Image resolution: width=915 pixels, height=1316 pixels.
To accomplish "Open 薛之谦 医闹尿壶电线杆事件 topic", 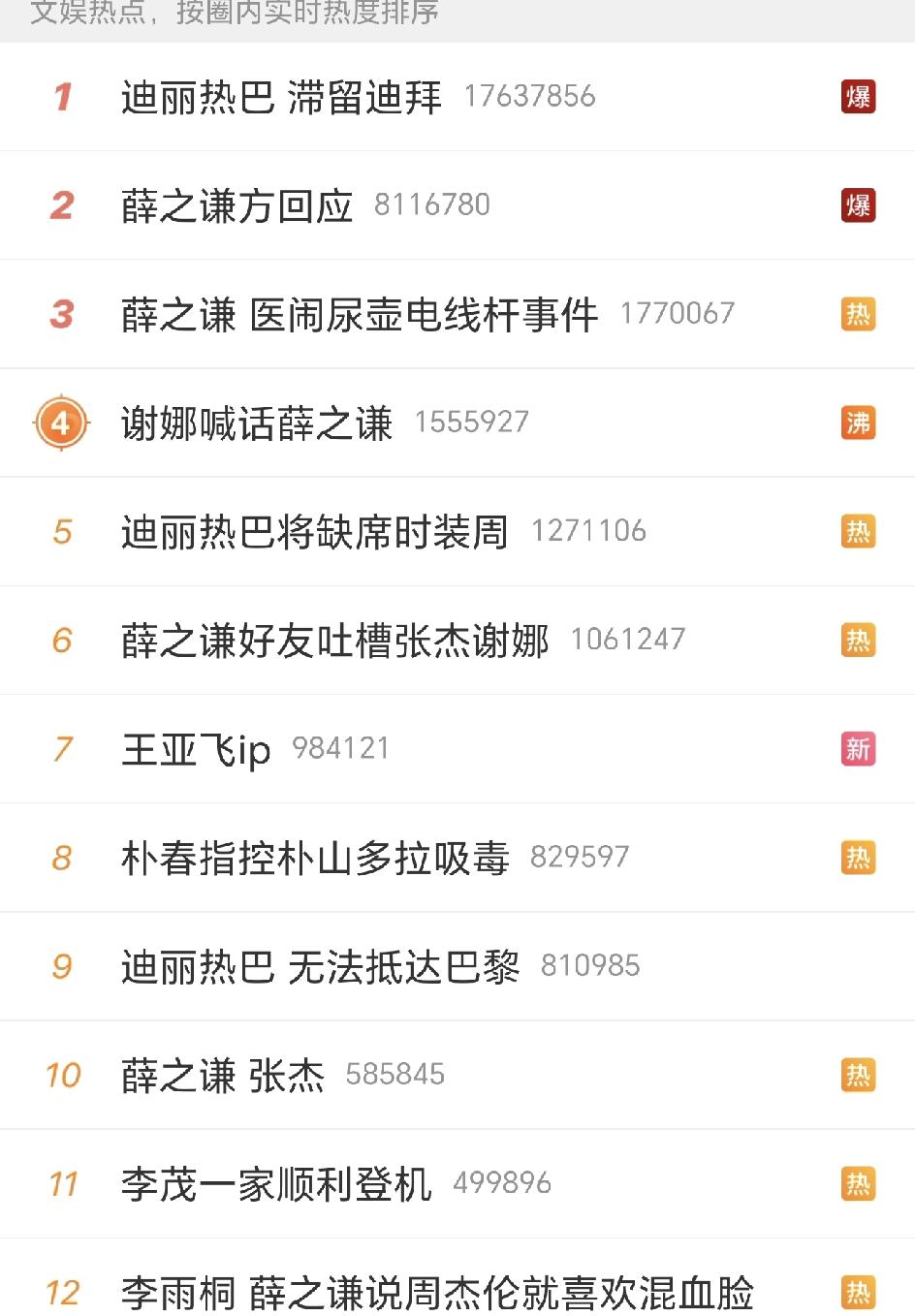I will [x=359, y=314].
